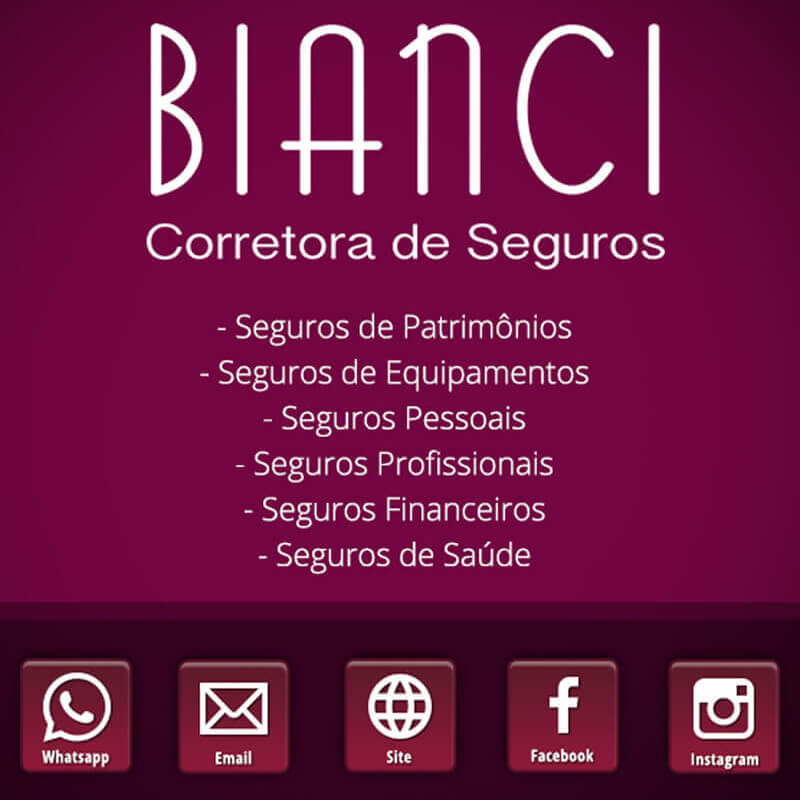The width and height of the screenshot is (800, 800).
Task: Open the Whatsapp contact button
Action: pyautogui.click(x=76, y=715)
